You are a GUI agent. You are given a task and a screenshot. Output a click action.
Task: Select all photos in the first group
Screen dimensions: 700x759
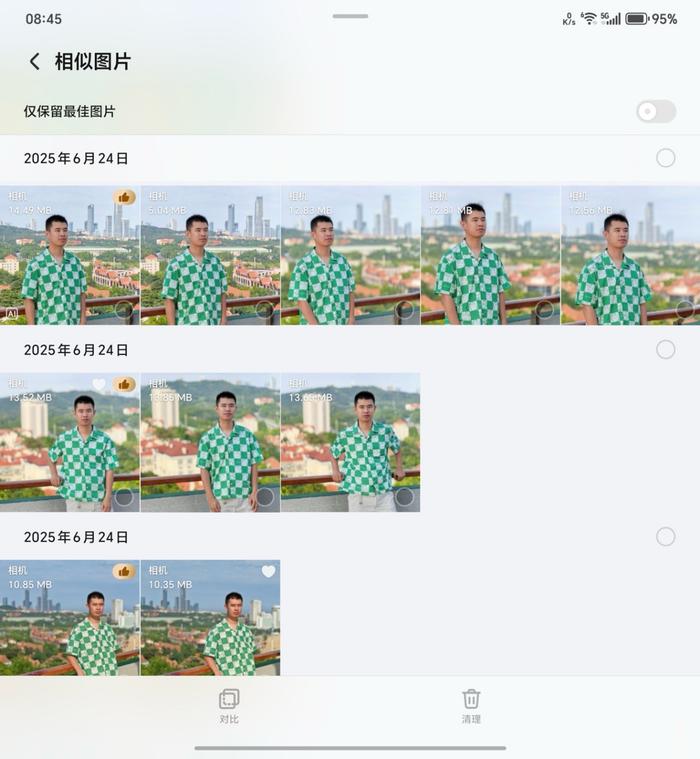pos(665,158)
